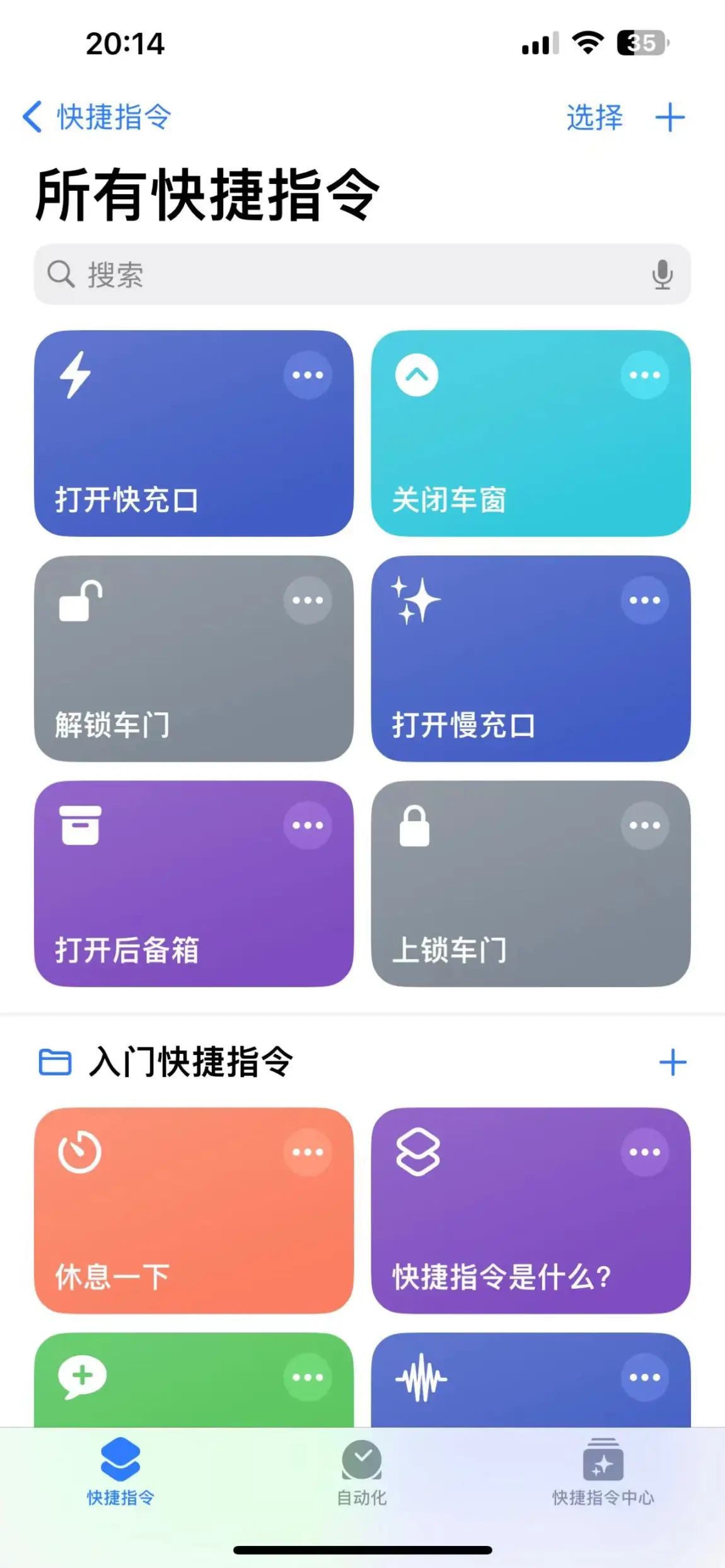Run the 解锁车门 shortcut
Screen dimensions: 725x1568
tap(194, 659)
